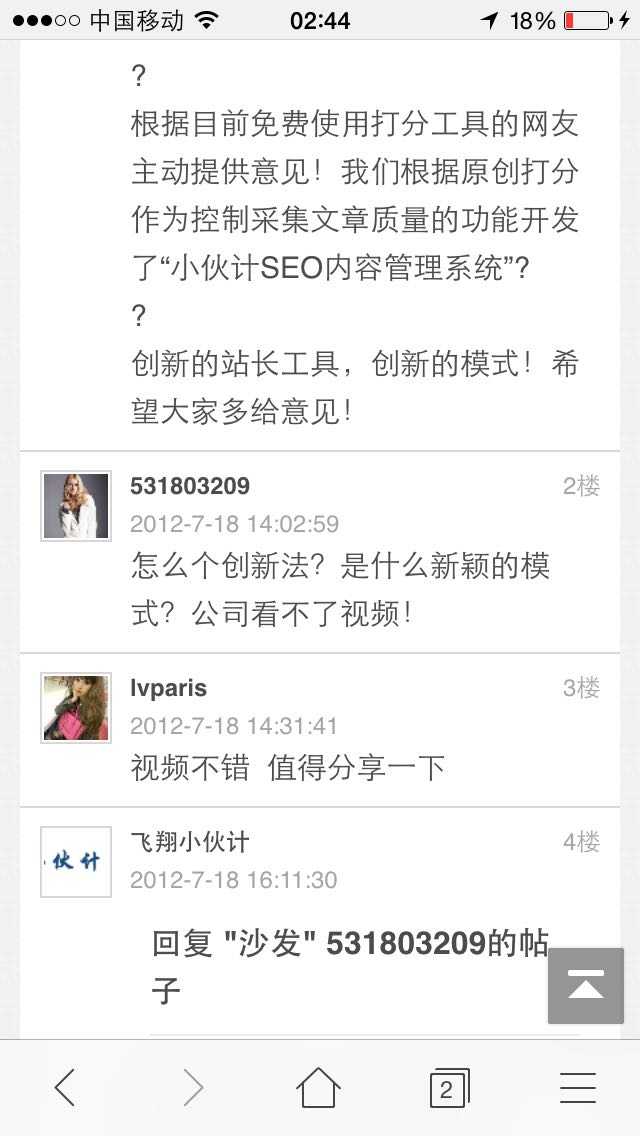Image resolution: width=640 pixels, height=1136 pixels.
Task: Go forward in browser history
Action: tap(193, 1087)
